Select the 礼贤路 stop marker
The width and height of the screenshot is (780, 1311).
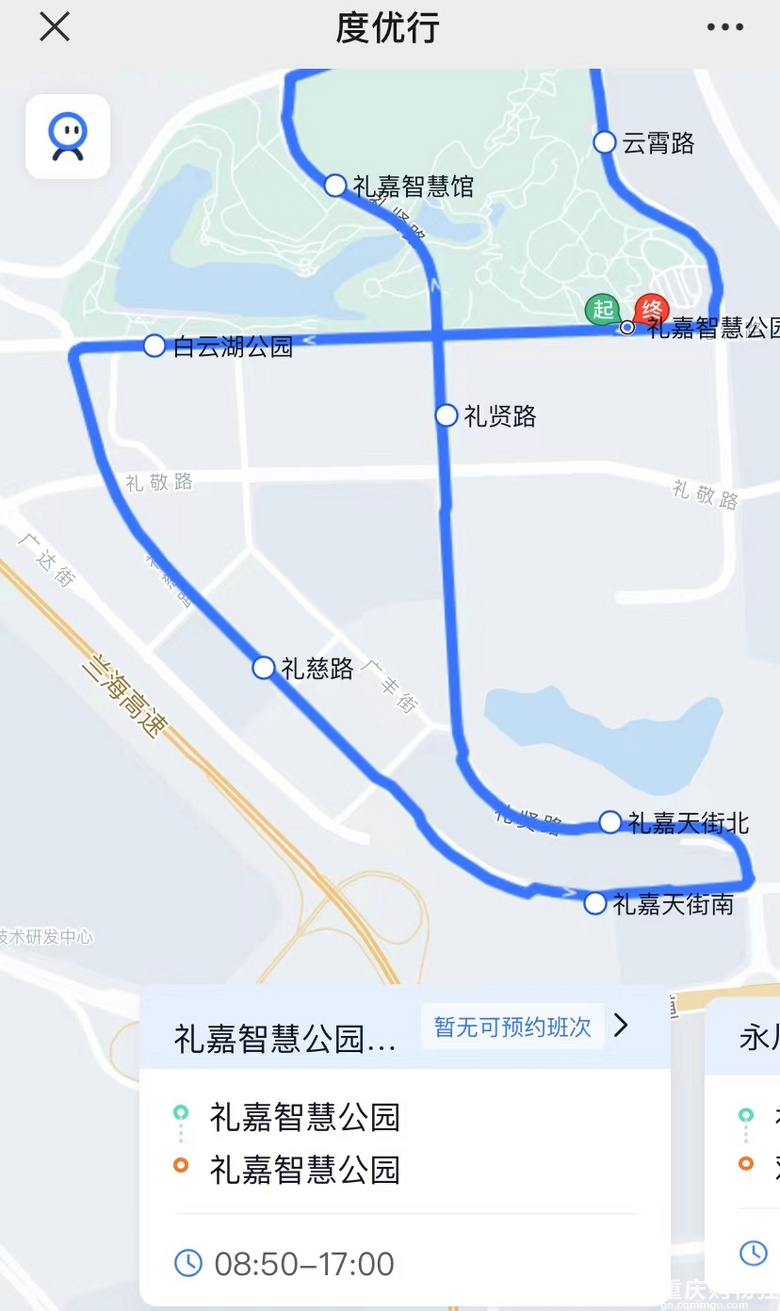click(446, 415)
